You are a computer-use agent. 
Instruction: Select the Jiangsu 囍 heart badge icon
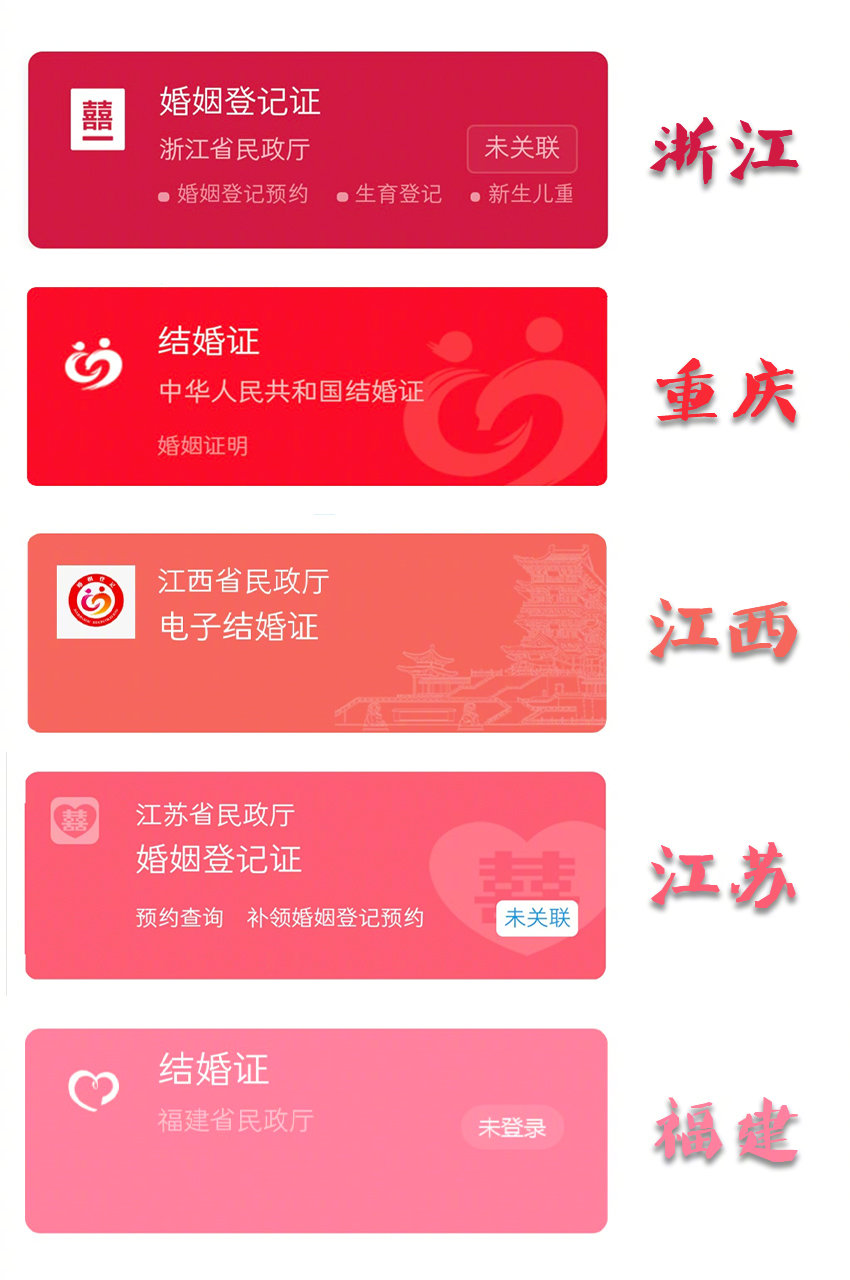(x=75, y=820)
